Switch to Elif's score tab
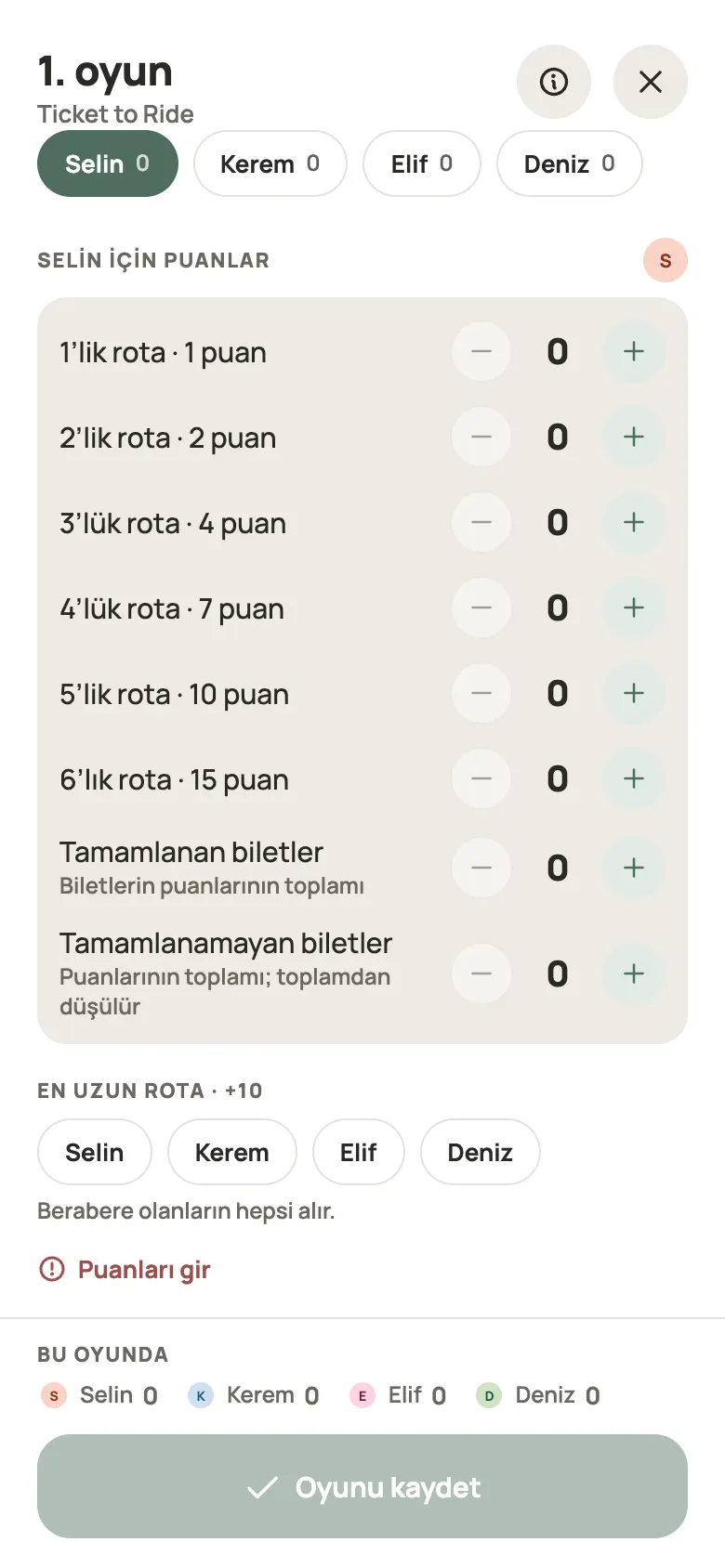The height and width of the screenshot is (1568, 725). click(x=422, y=163)
